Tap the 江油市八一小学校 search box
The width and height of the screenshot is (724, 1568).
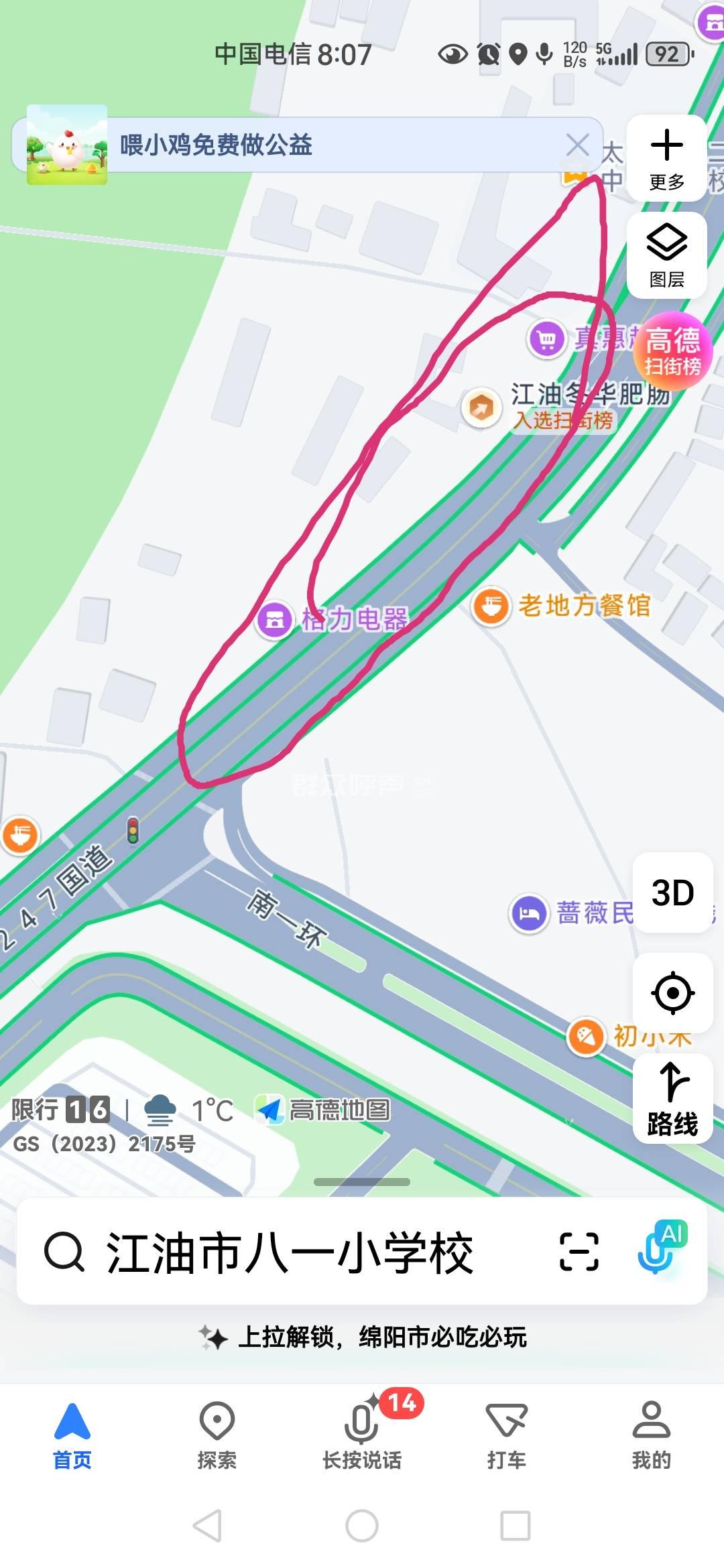tap(290, 1252)
